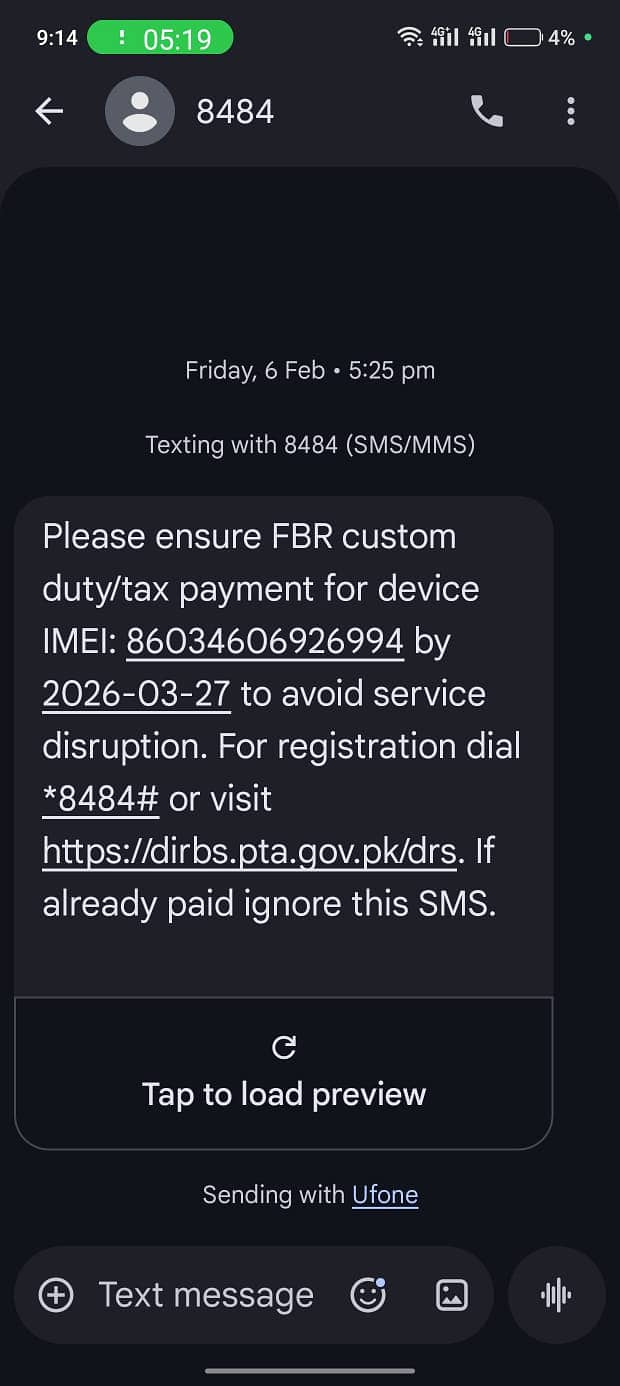
Task: Open the 8484 contact avatar
Action: [x=140, y=111]
